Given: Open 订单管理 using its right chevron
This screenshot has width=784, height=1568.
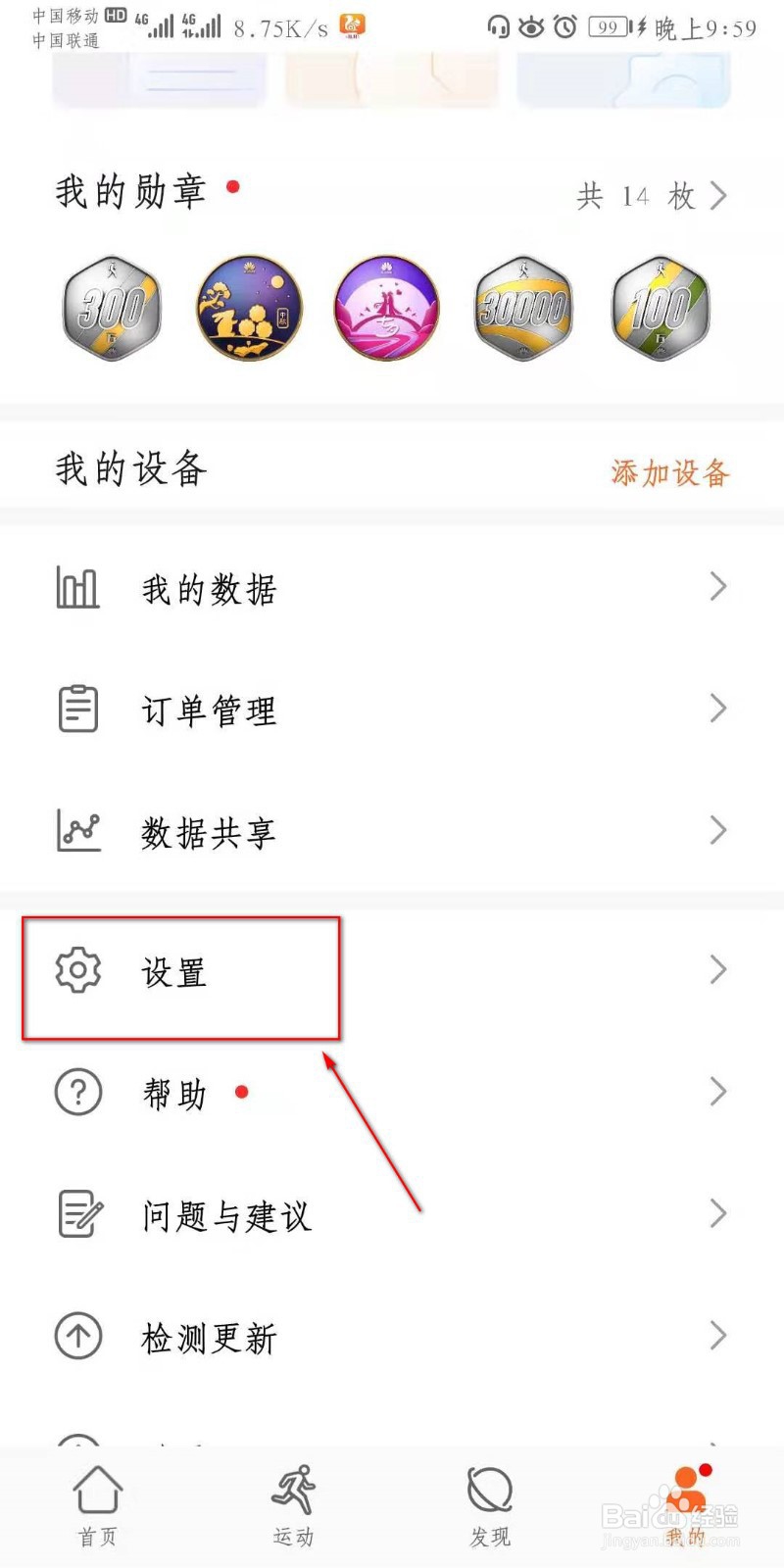Looking at the screenshot, I should [x=716, y=709].
